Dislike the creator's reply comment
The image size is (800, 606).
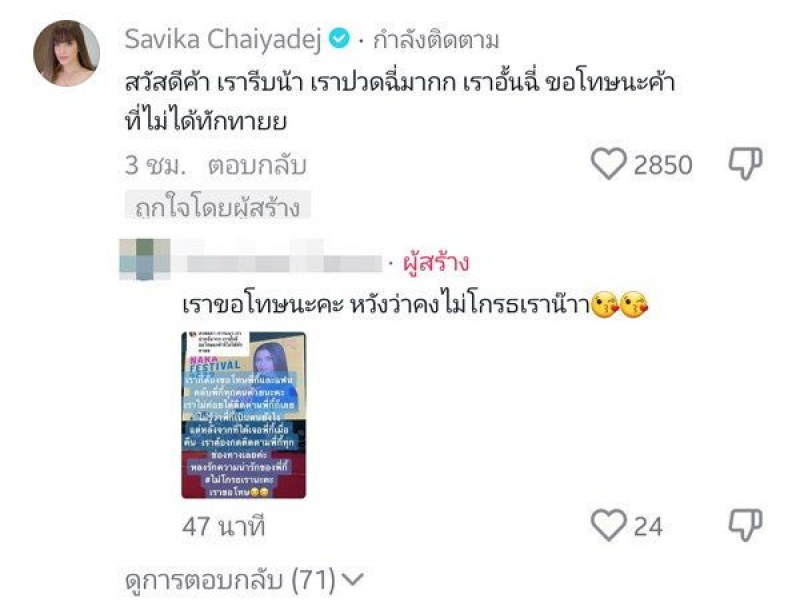745,525
